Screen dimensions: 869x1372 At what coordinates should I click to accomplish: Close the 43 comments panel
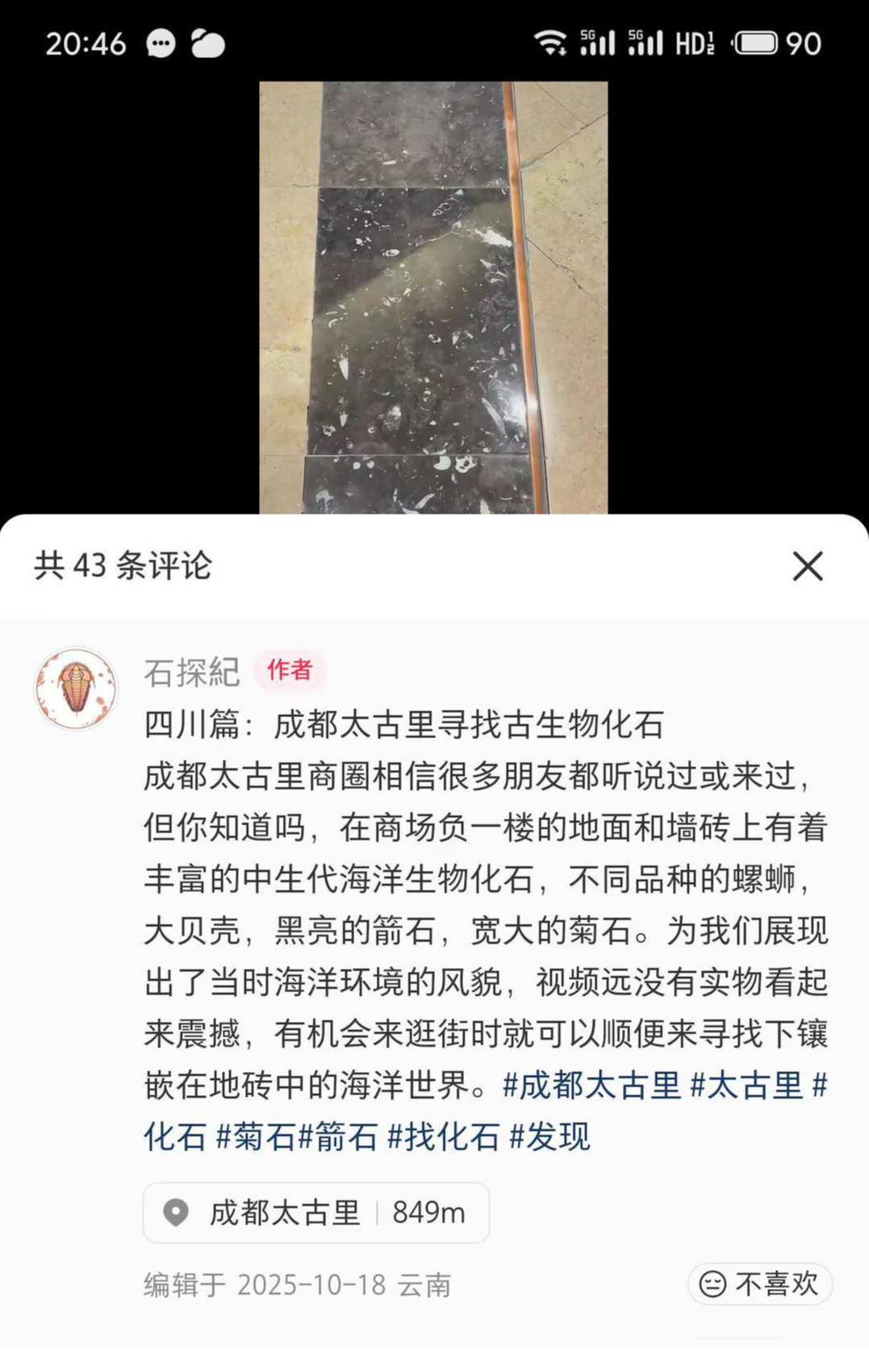807,566
